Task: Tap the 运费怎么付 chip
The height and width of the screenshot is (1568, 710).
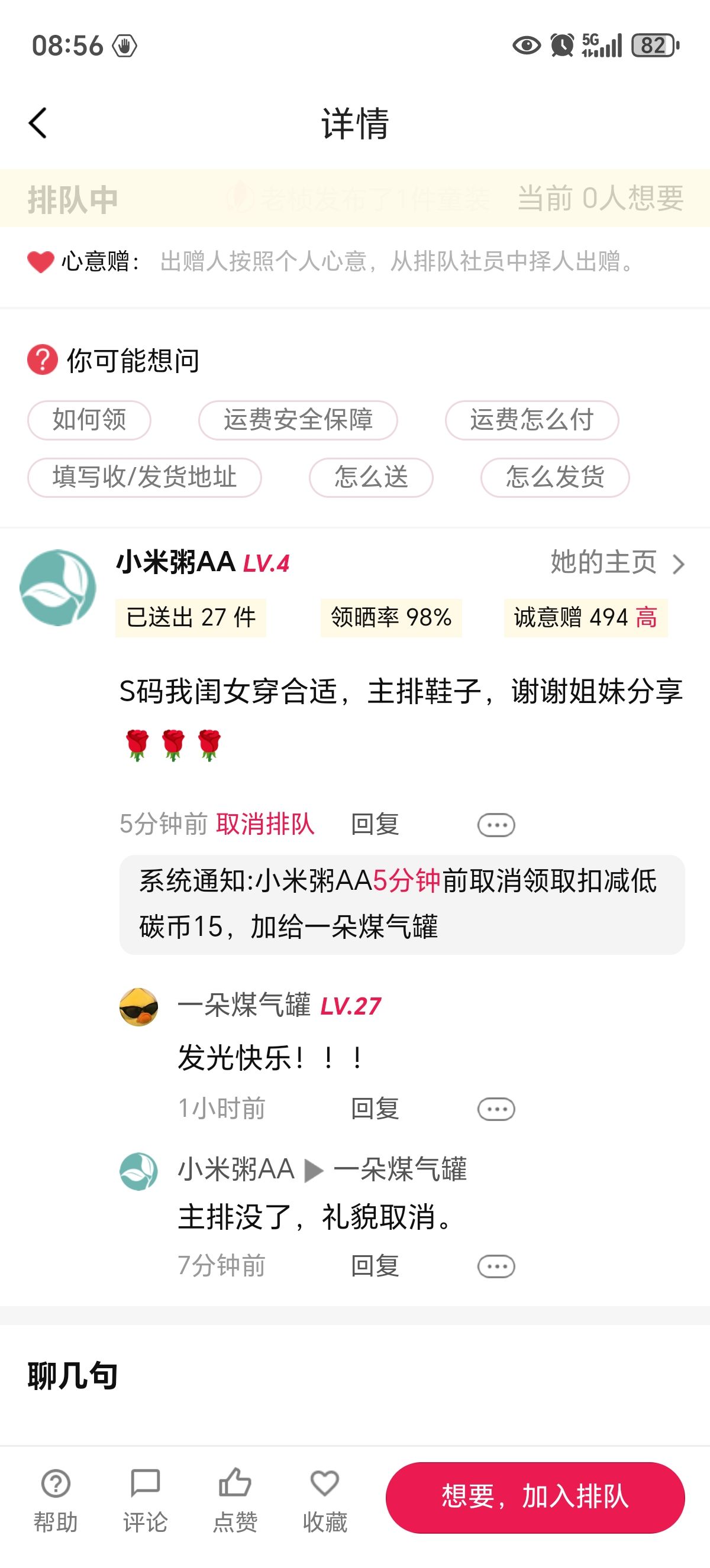Action: 531,420
